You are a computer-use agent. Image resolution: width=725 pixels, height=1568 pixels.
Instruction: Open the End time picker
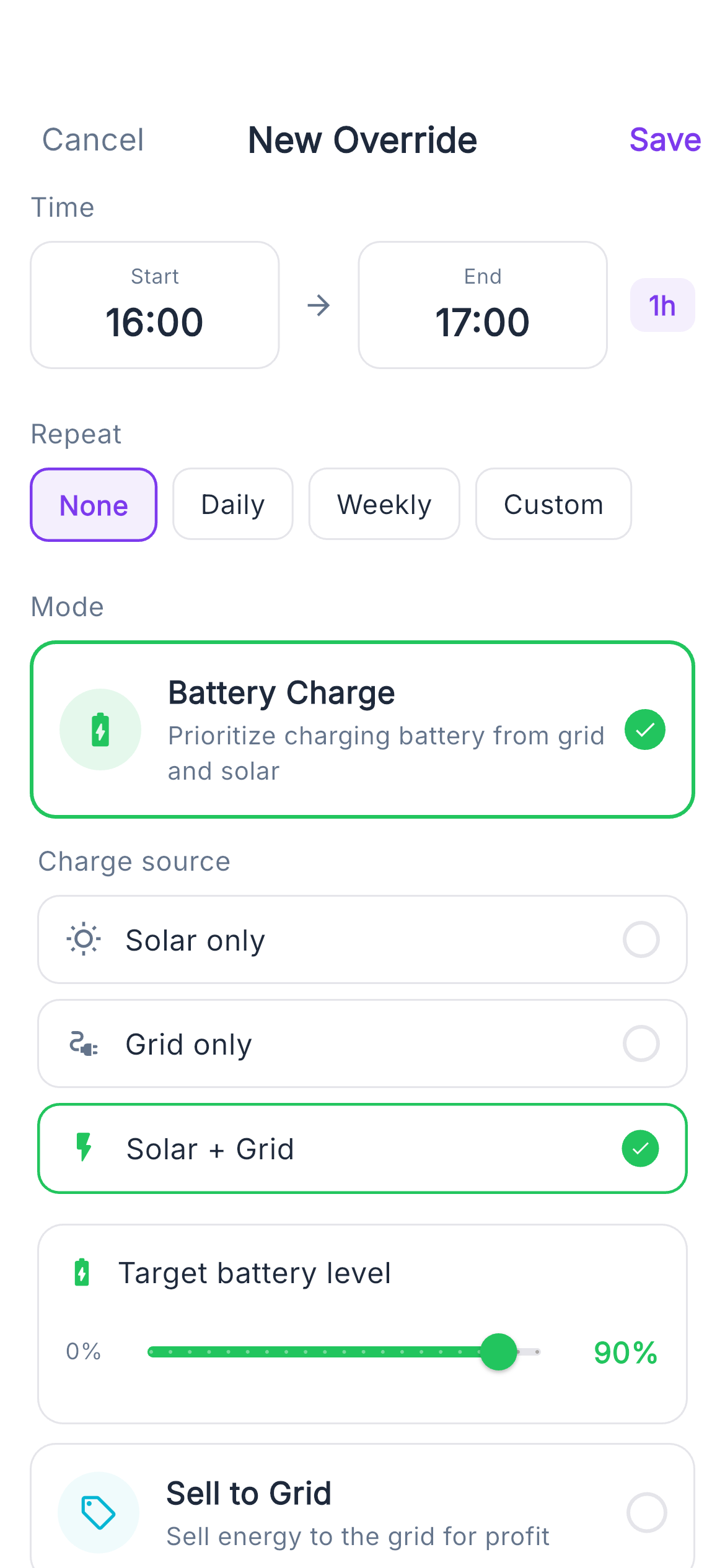point(483,305)
